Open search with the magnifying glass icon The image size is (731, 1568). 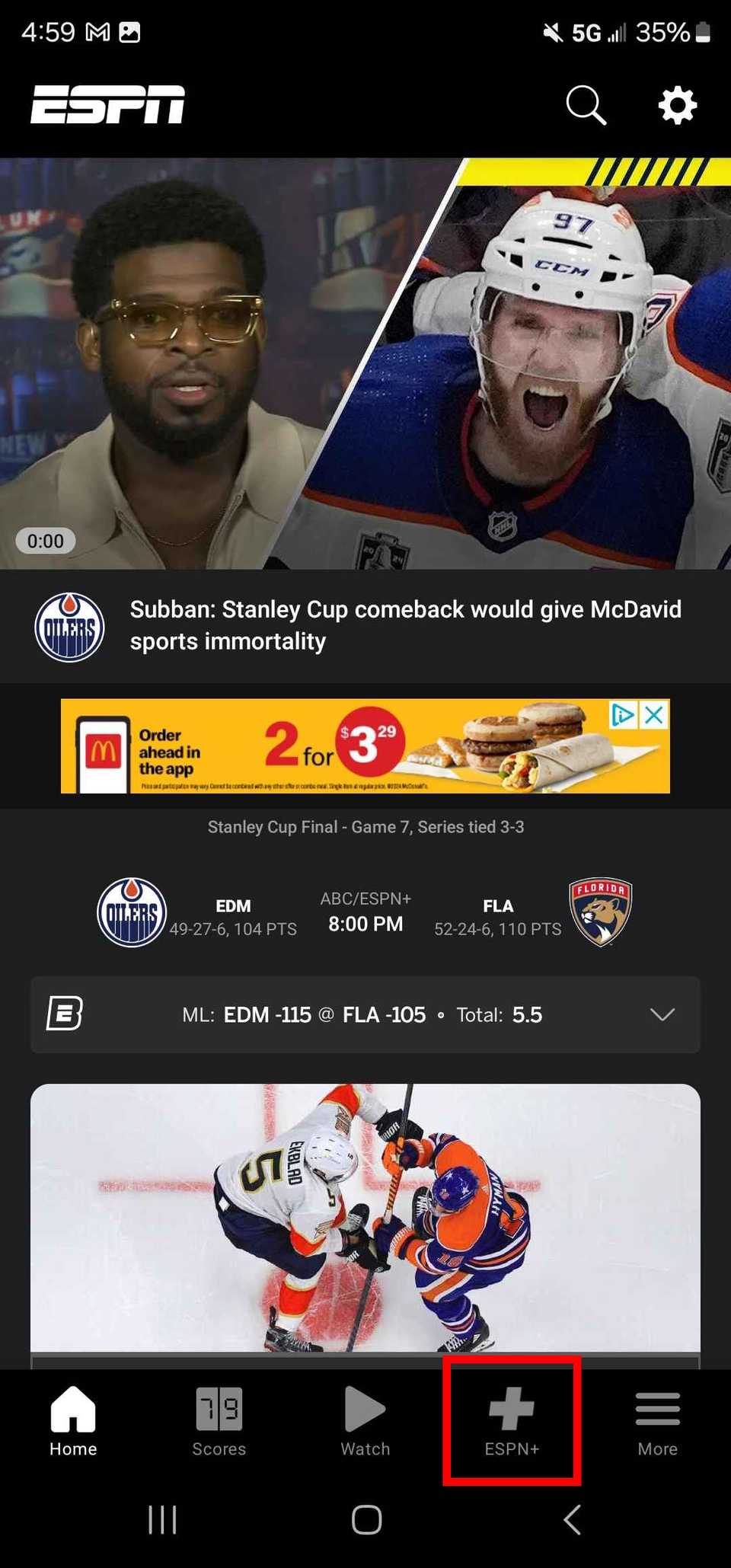point(585,105)
